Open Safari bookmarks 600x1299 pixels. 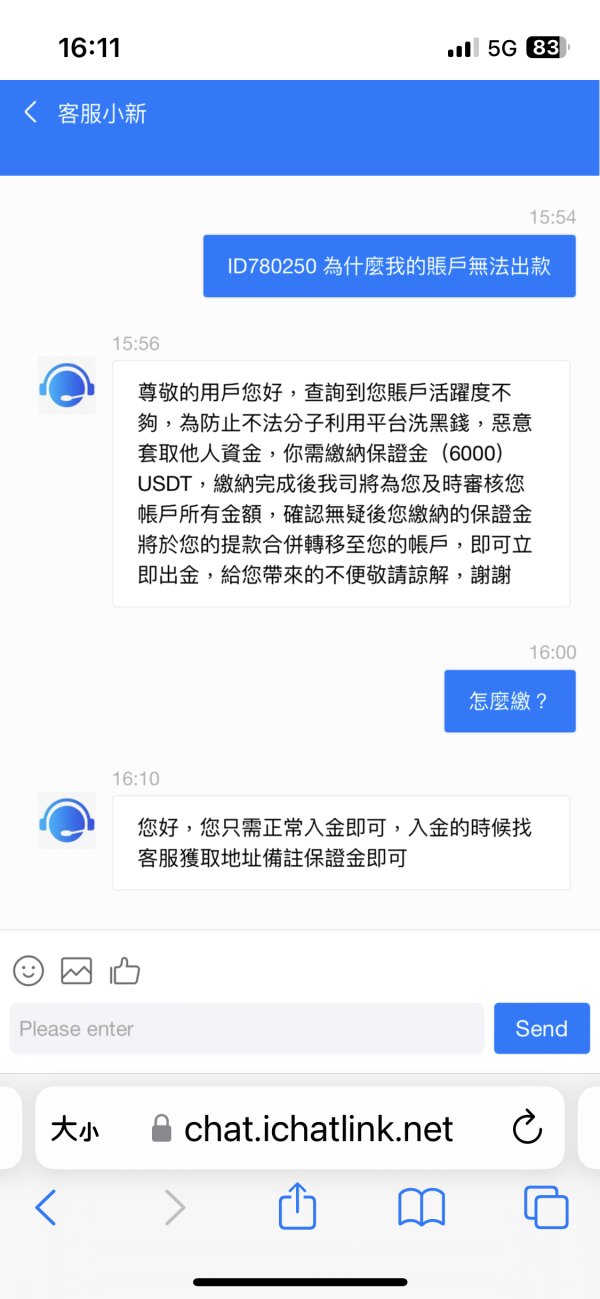421,1208
